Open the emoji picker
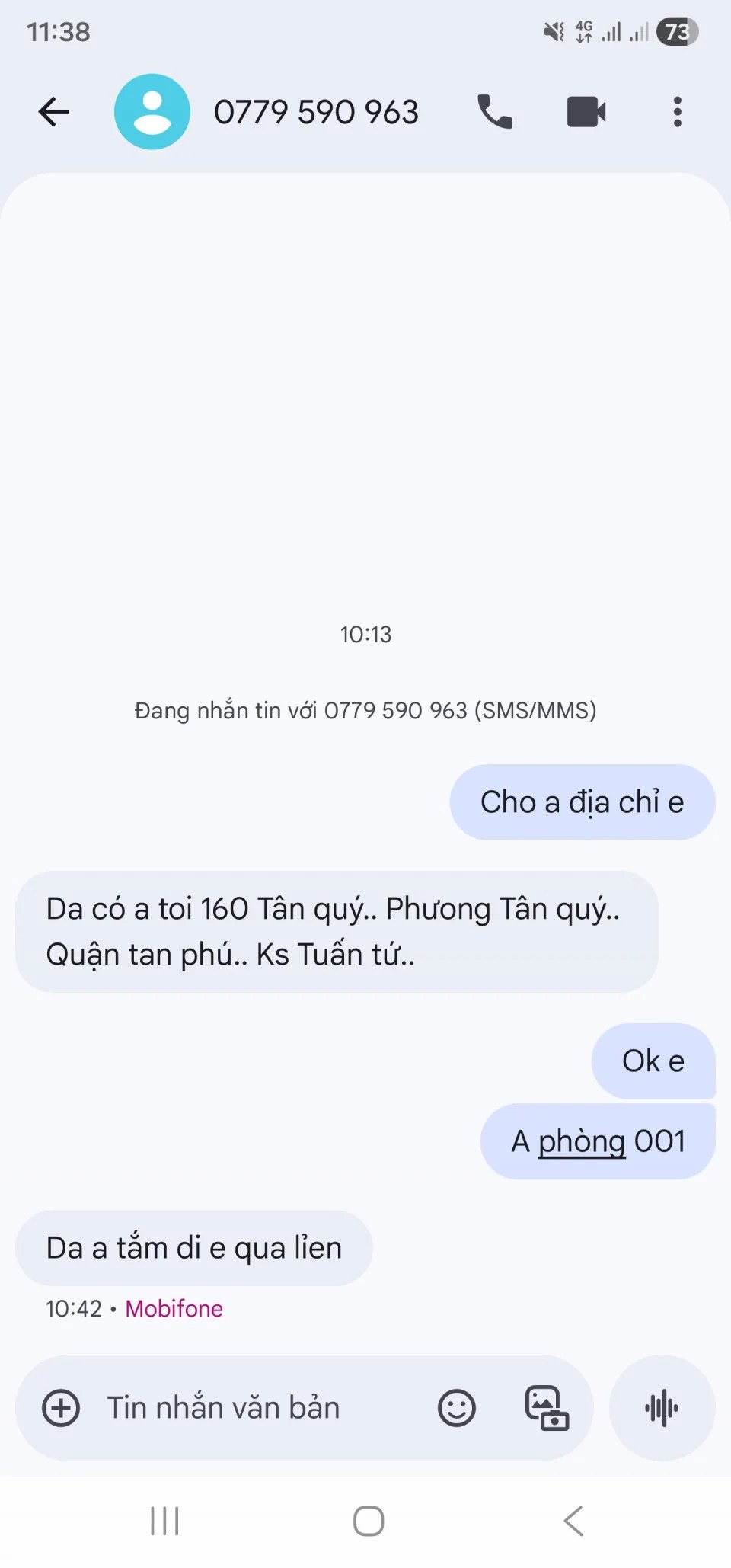731x1568 pixels. (x=457, y=1407)
